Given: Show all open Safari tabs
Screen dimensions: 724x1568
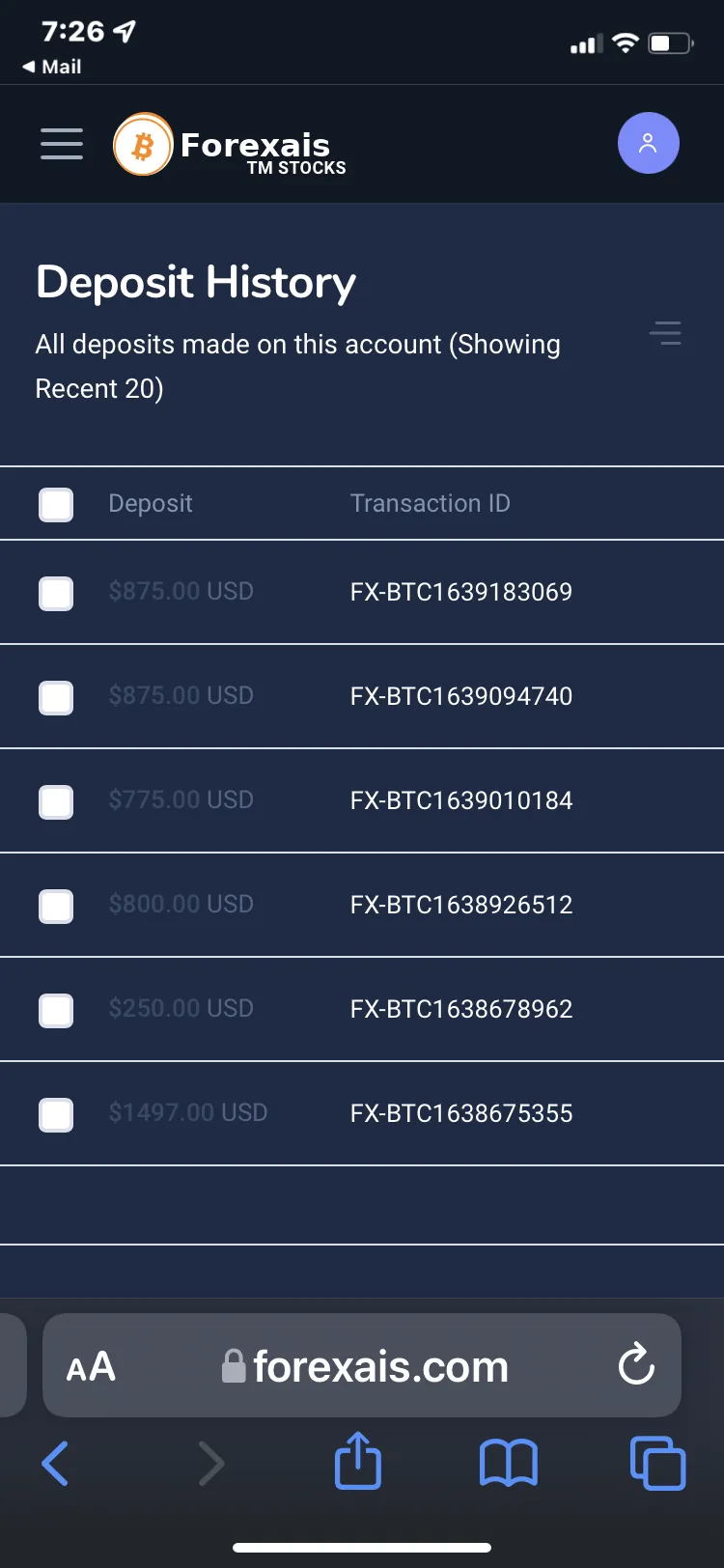Looking at the screenshot, I should [x=658, y=1463].
